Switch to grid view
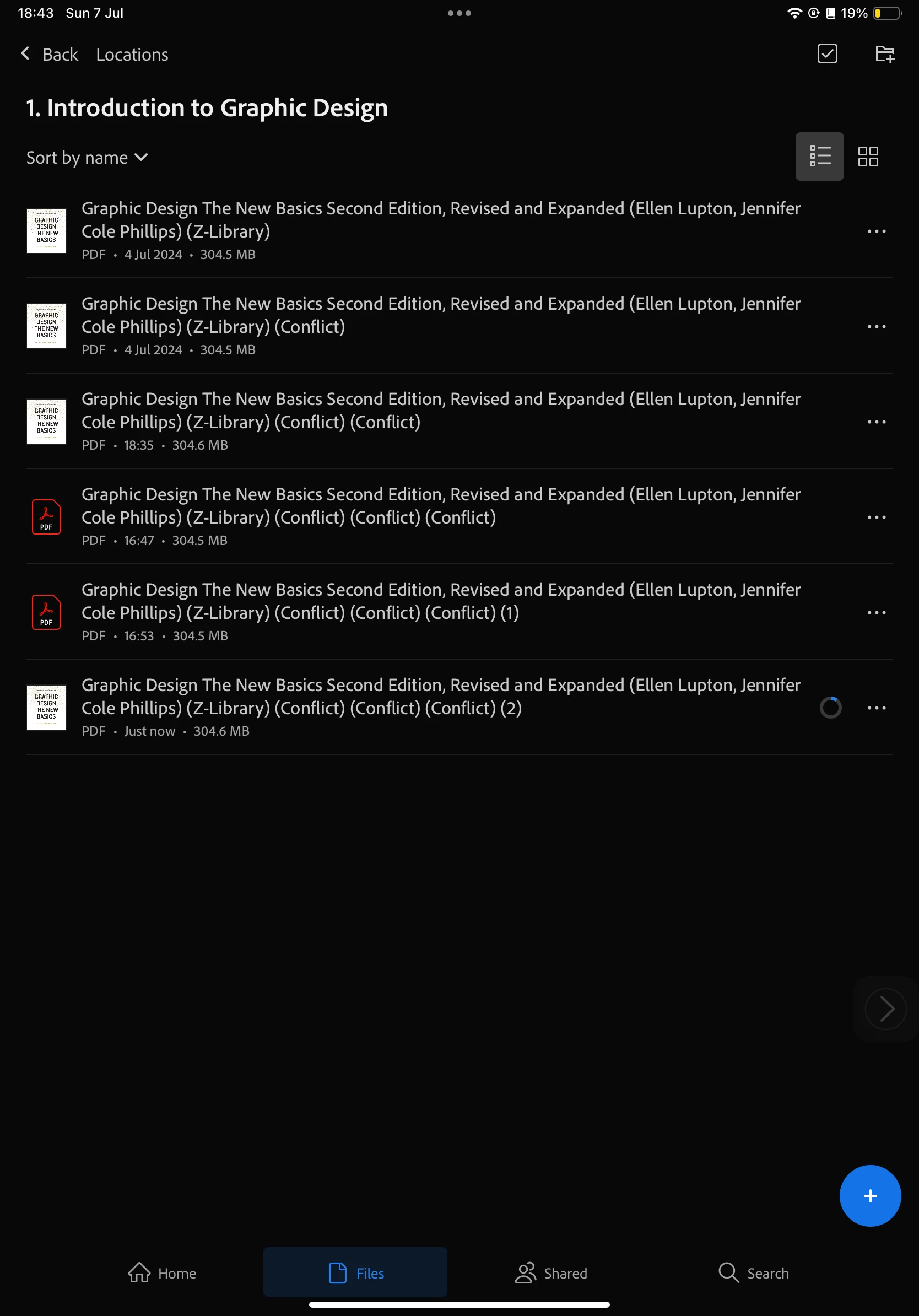 point(867,157)
